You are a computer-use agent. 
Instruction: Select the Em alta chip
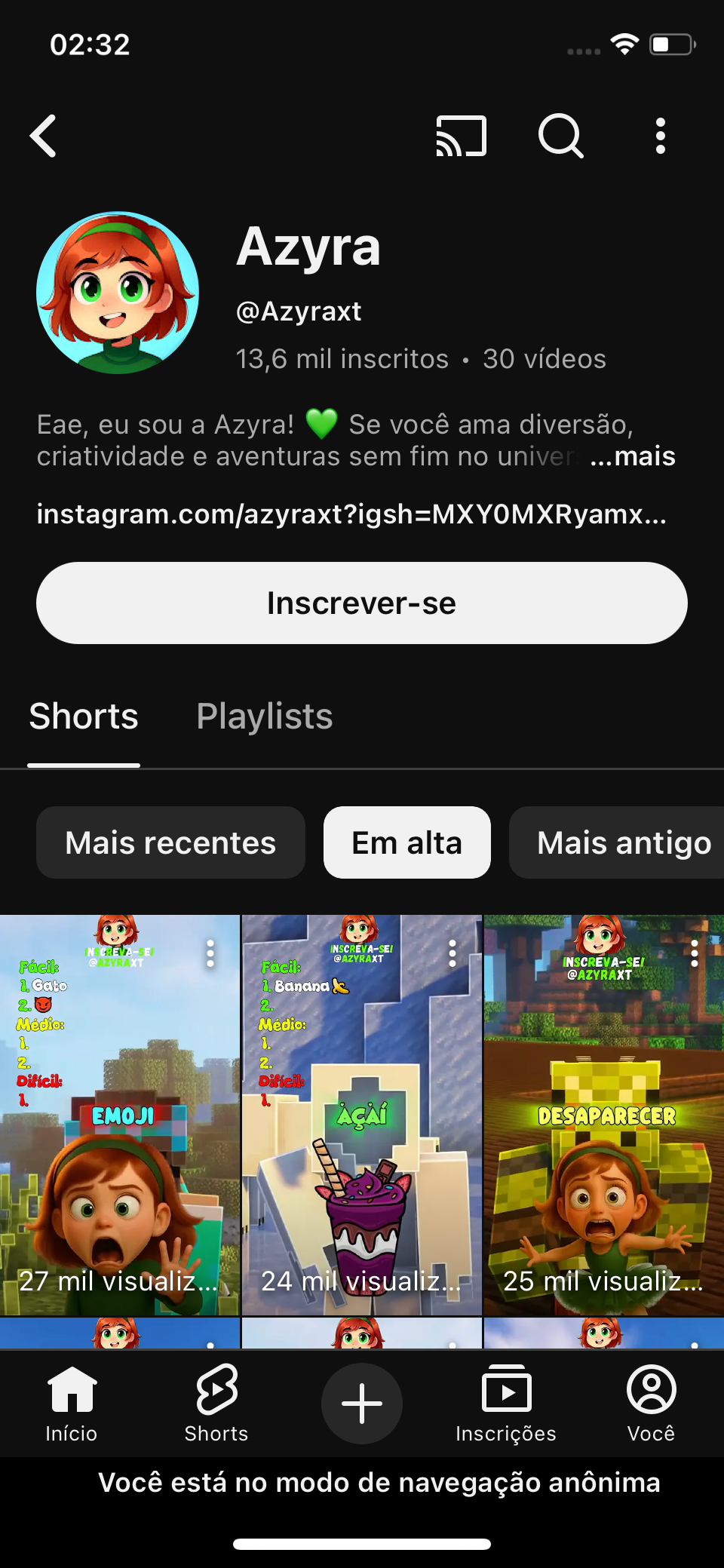tap(406, 842)
